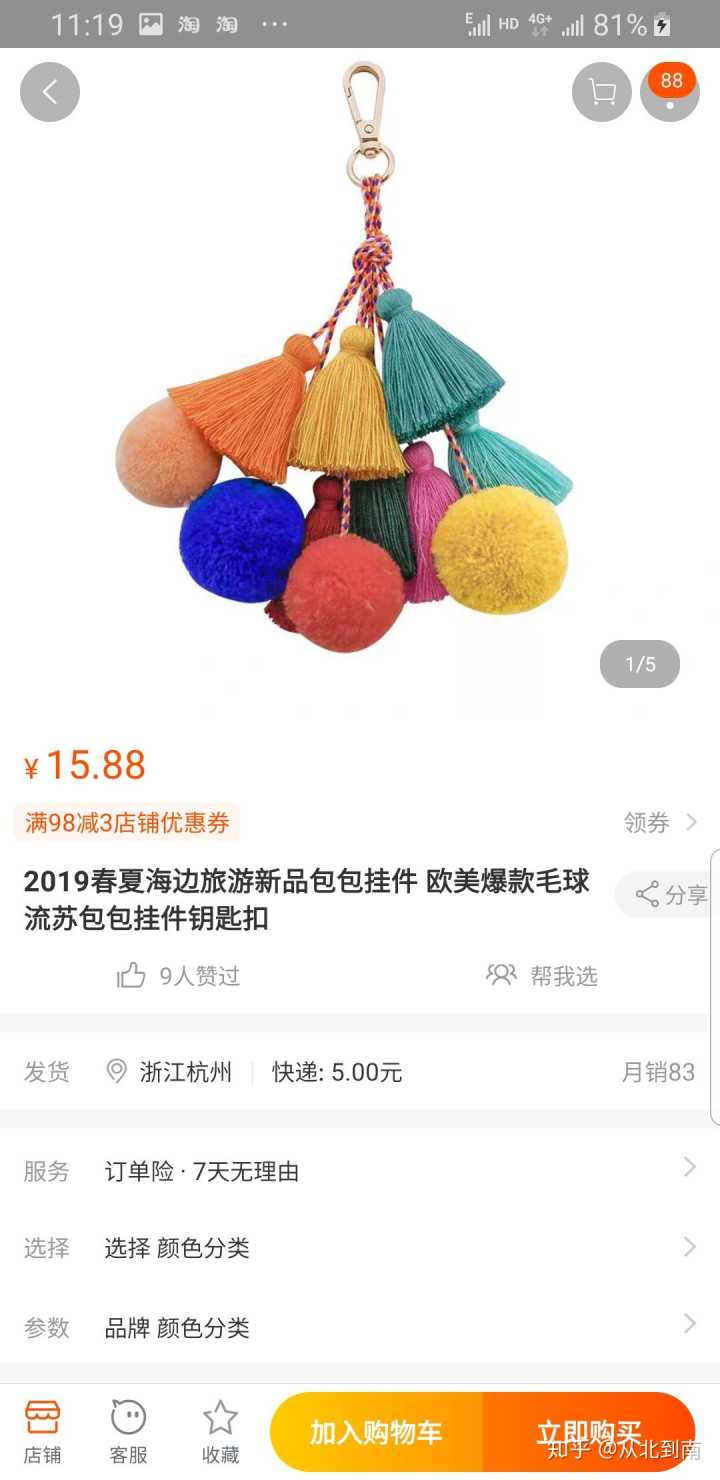Buy now with 立即购买
Viewport: 720px width, 1480px height.
588,1432
